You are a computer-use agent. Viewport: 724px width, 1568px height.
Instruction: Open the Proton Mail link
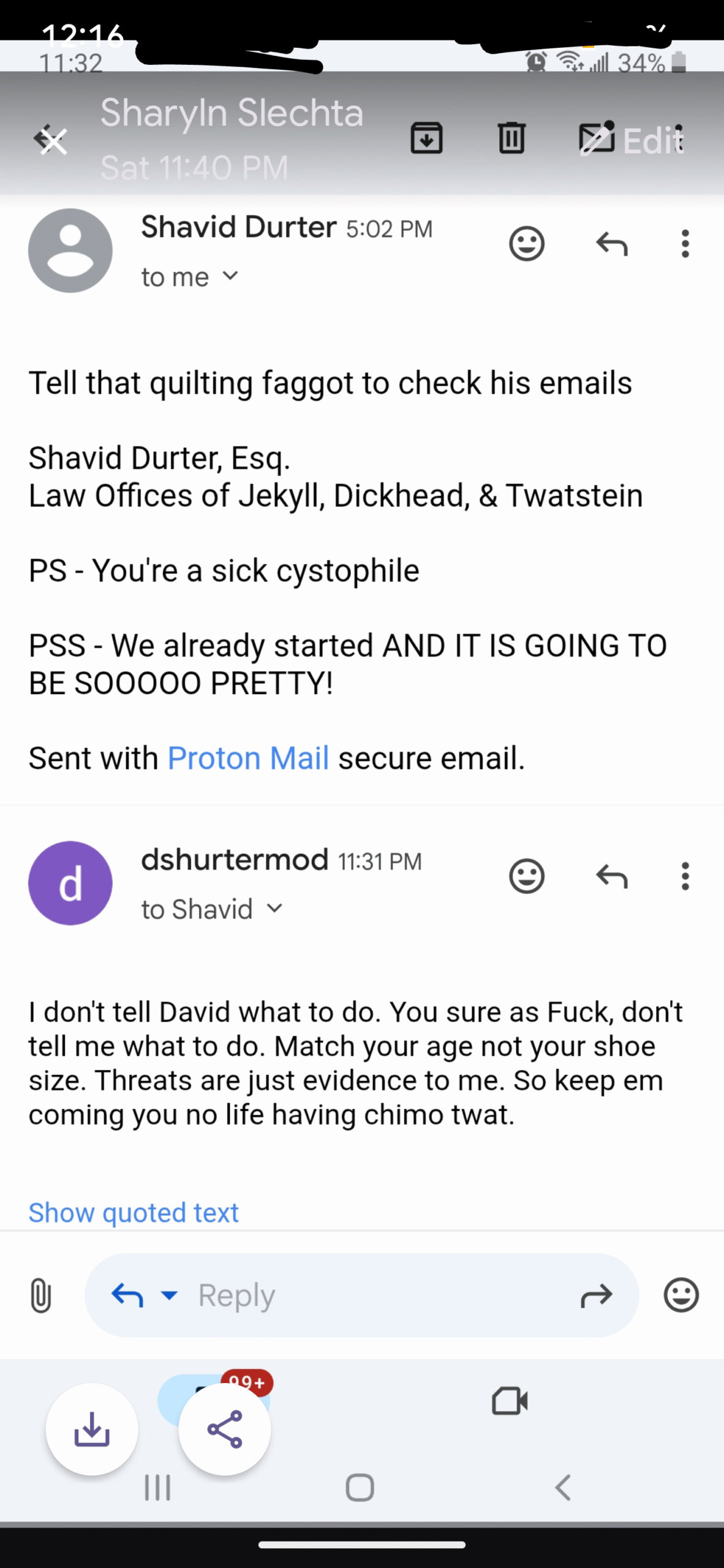click(x=248, y=758)
